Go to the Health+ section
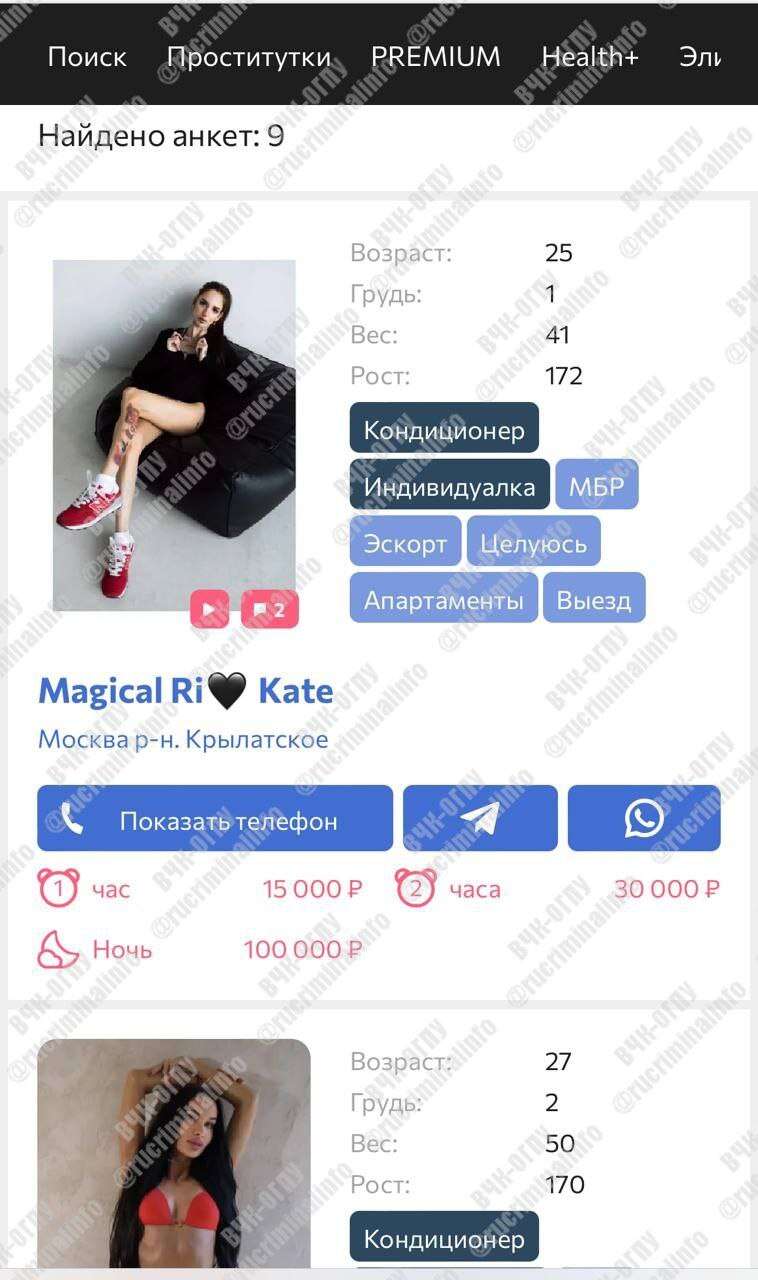Image resolution: width=758 pixels, height=1280 pixels. click(589, 56)
